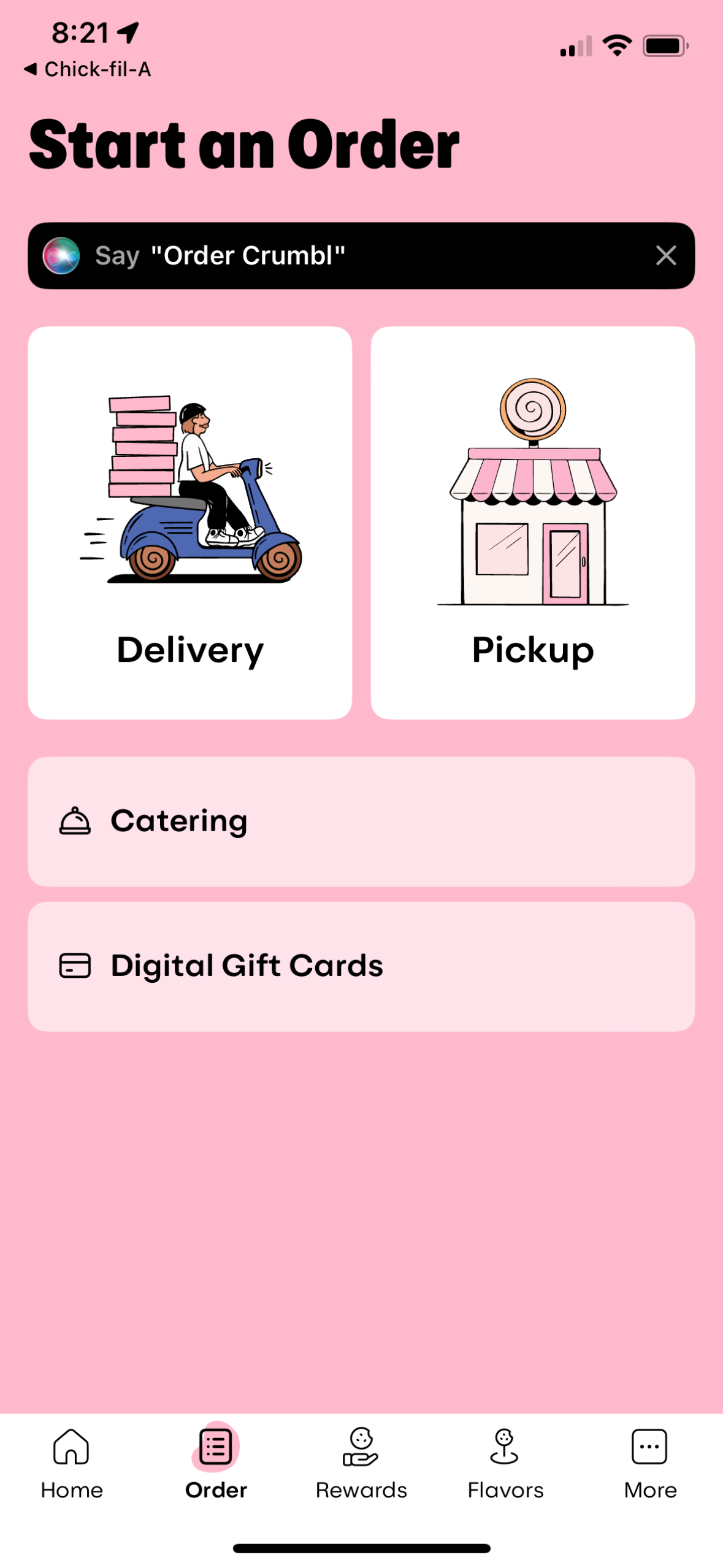The image size is (723, 1568).
Task: Select the Home icon in bottom navigation
Action: [71, 1446]
